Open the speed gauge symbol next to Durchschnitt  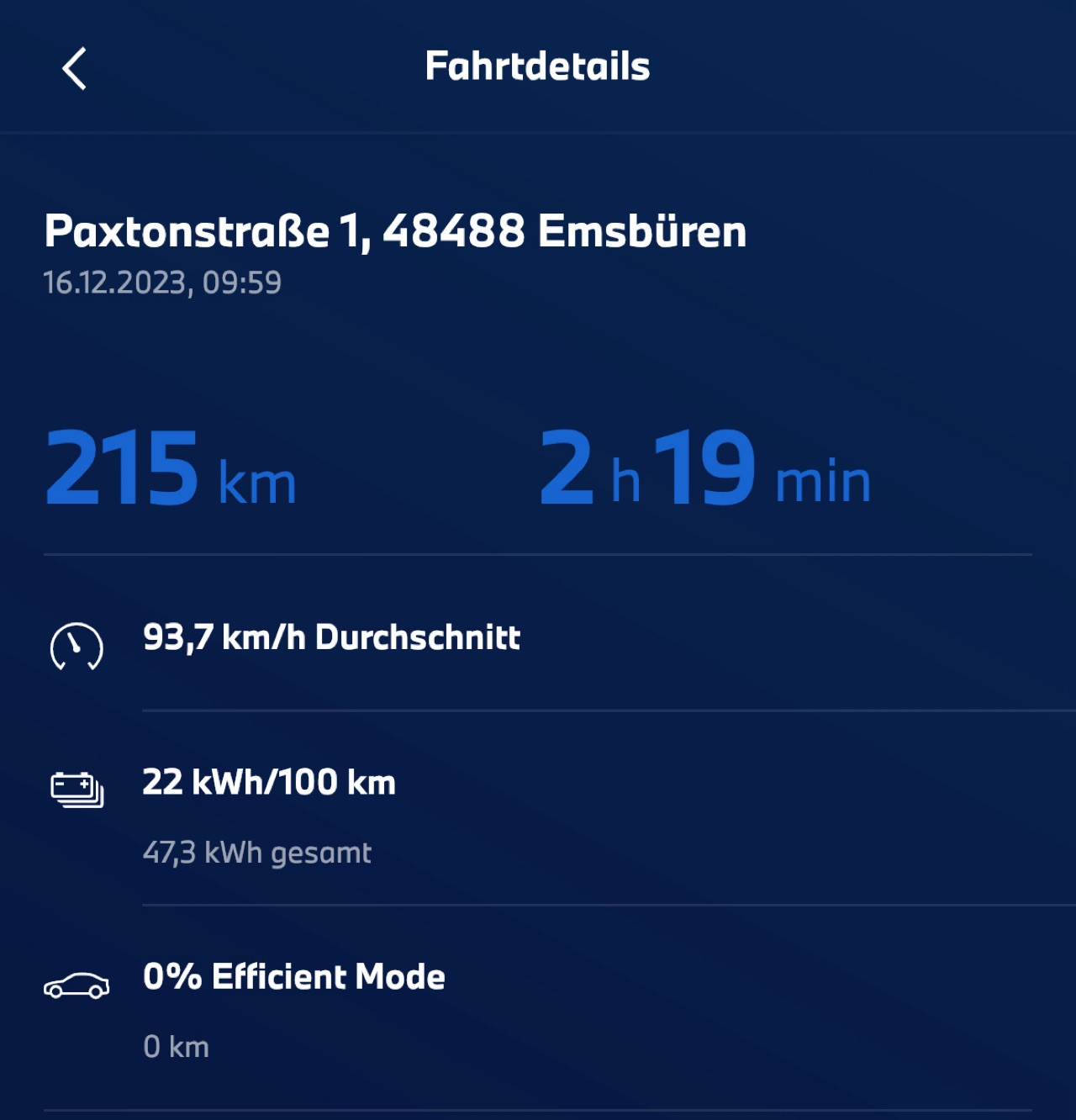(74, 647)
